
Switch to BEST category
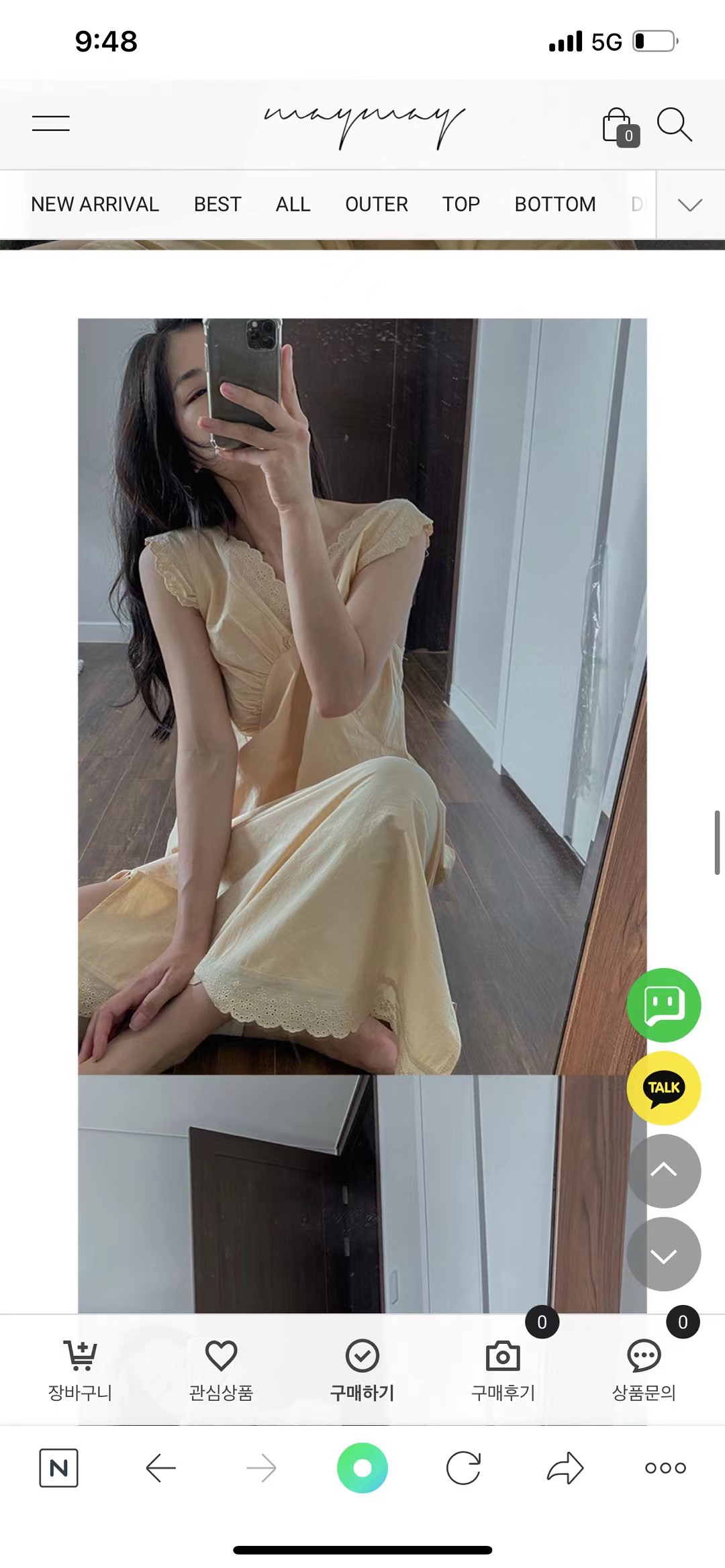[217, 204]
